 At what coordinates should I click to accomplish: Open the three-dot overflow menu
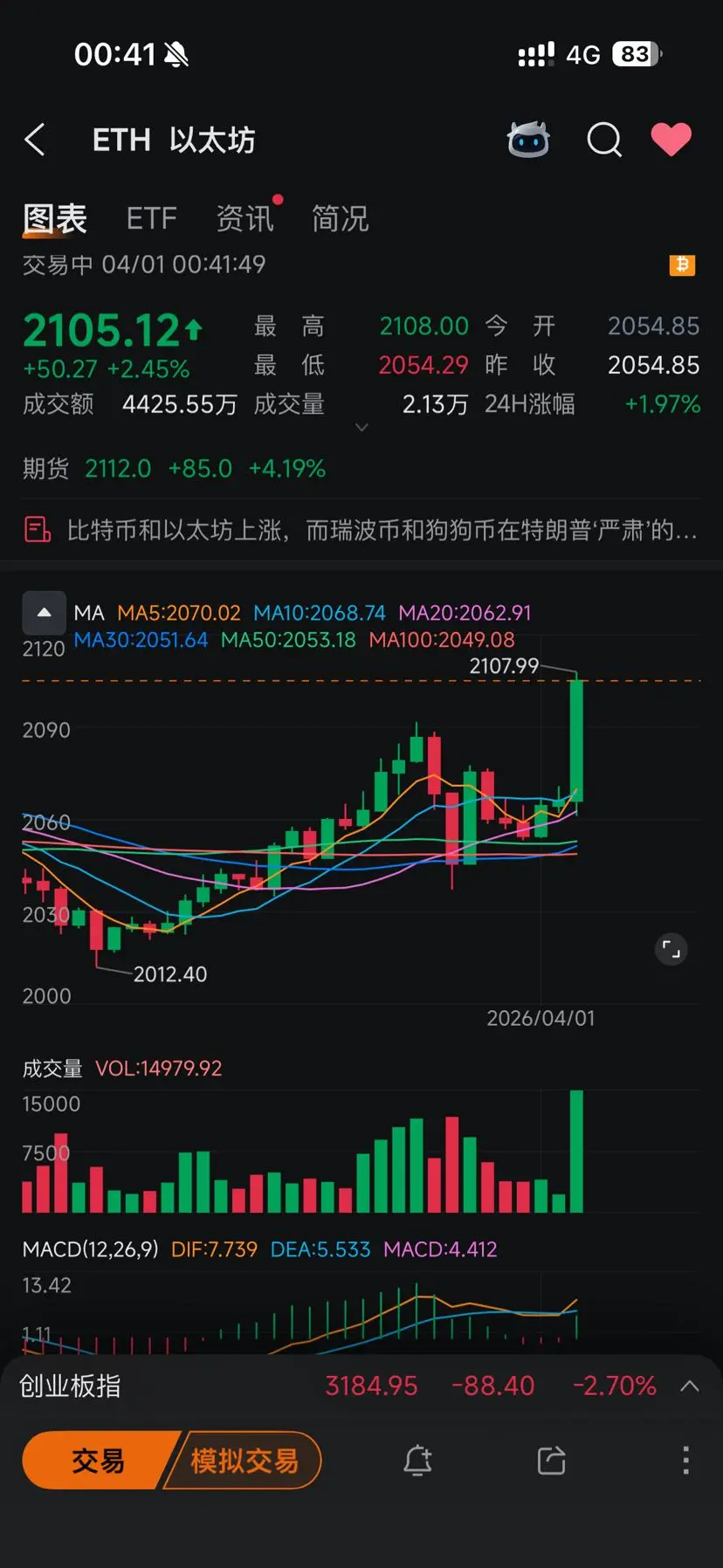[685, 1460]
